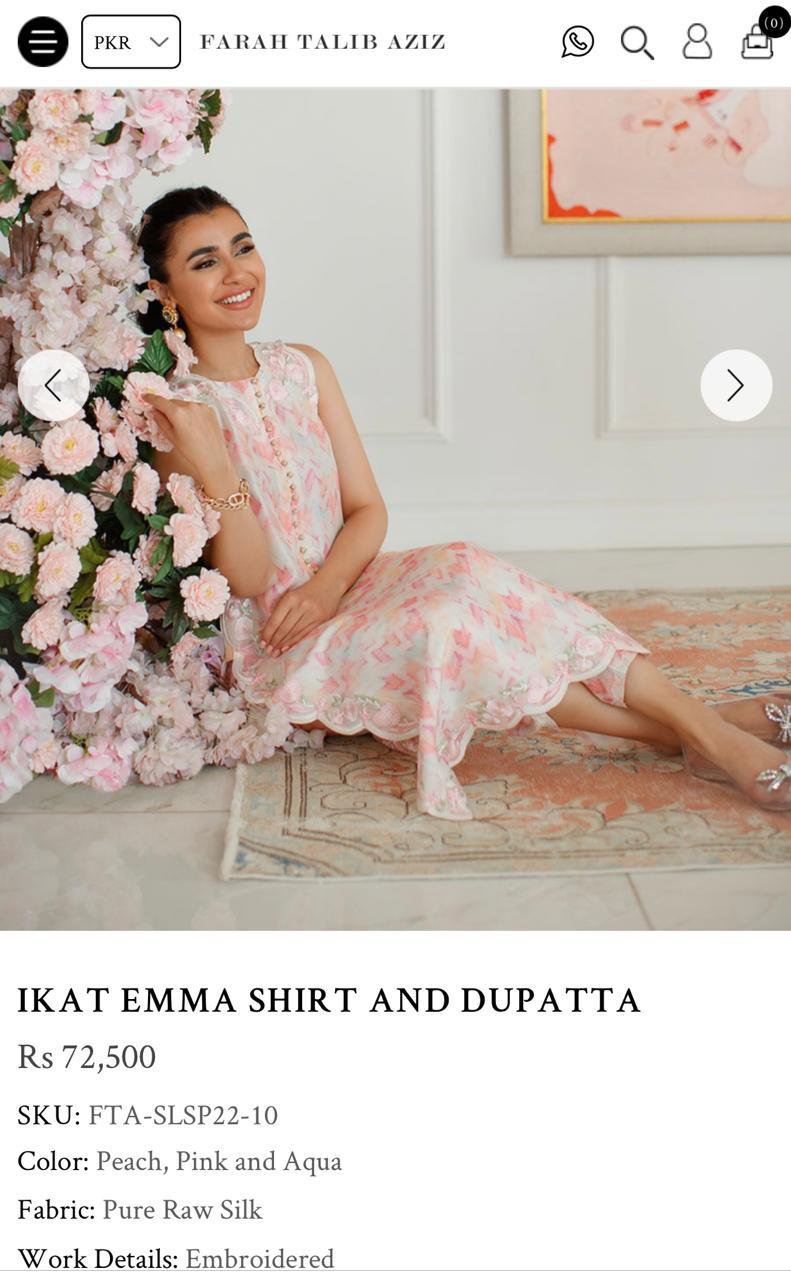Open the search icon
The width and height of the screenshot is (791, 1280).
pyautogui.click(x=637, y=43)
